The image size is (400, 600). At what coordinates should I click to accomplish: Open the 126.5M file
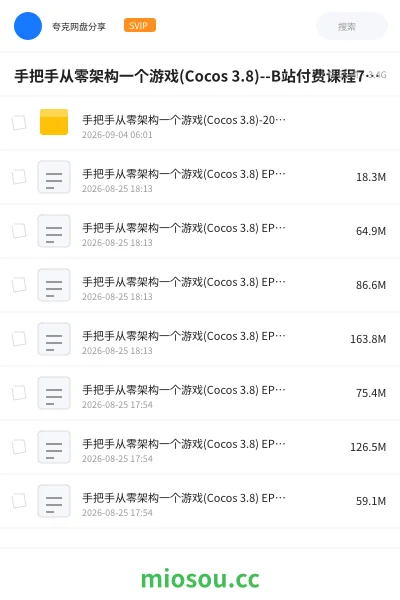(200, 447)
